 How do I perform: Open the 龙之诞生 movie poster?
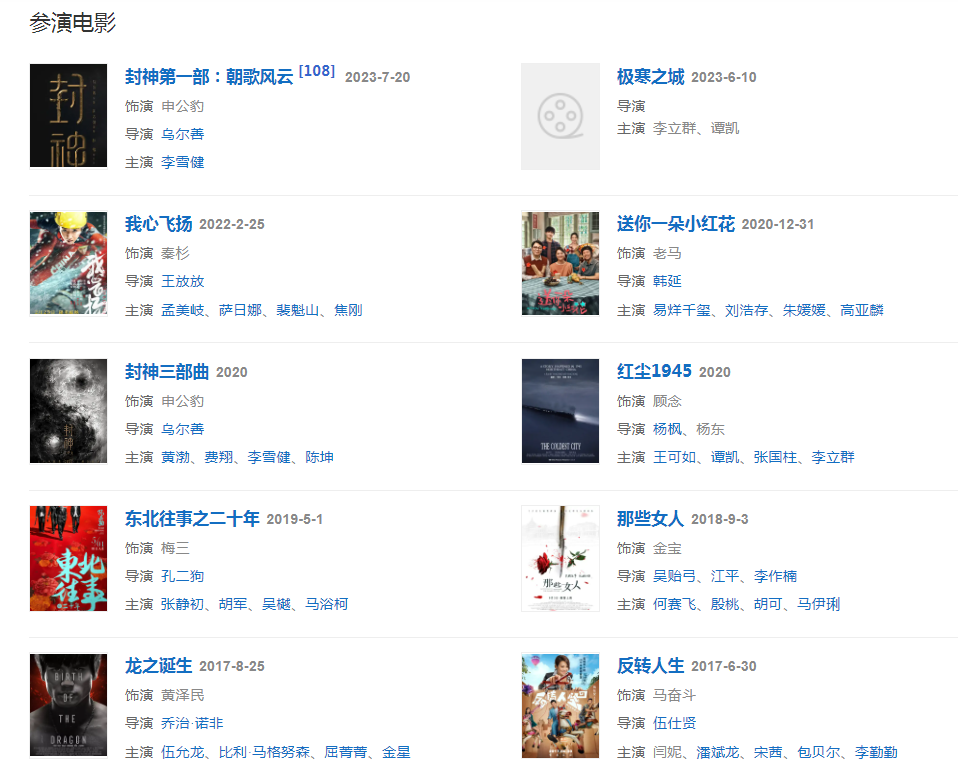68,705
